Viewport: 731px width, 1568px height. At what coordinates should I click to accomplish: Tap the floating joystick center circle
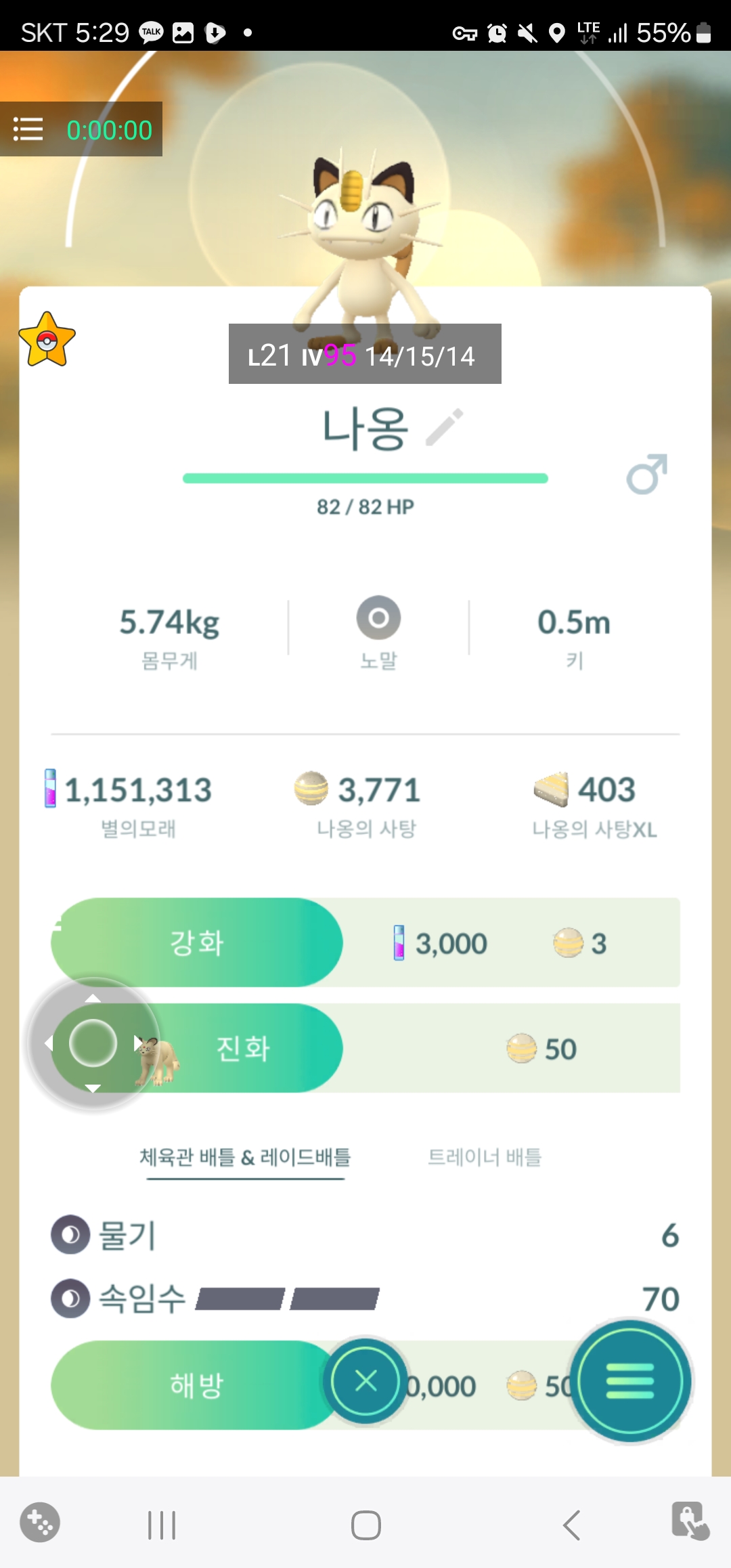93,1043
